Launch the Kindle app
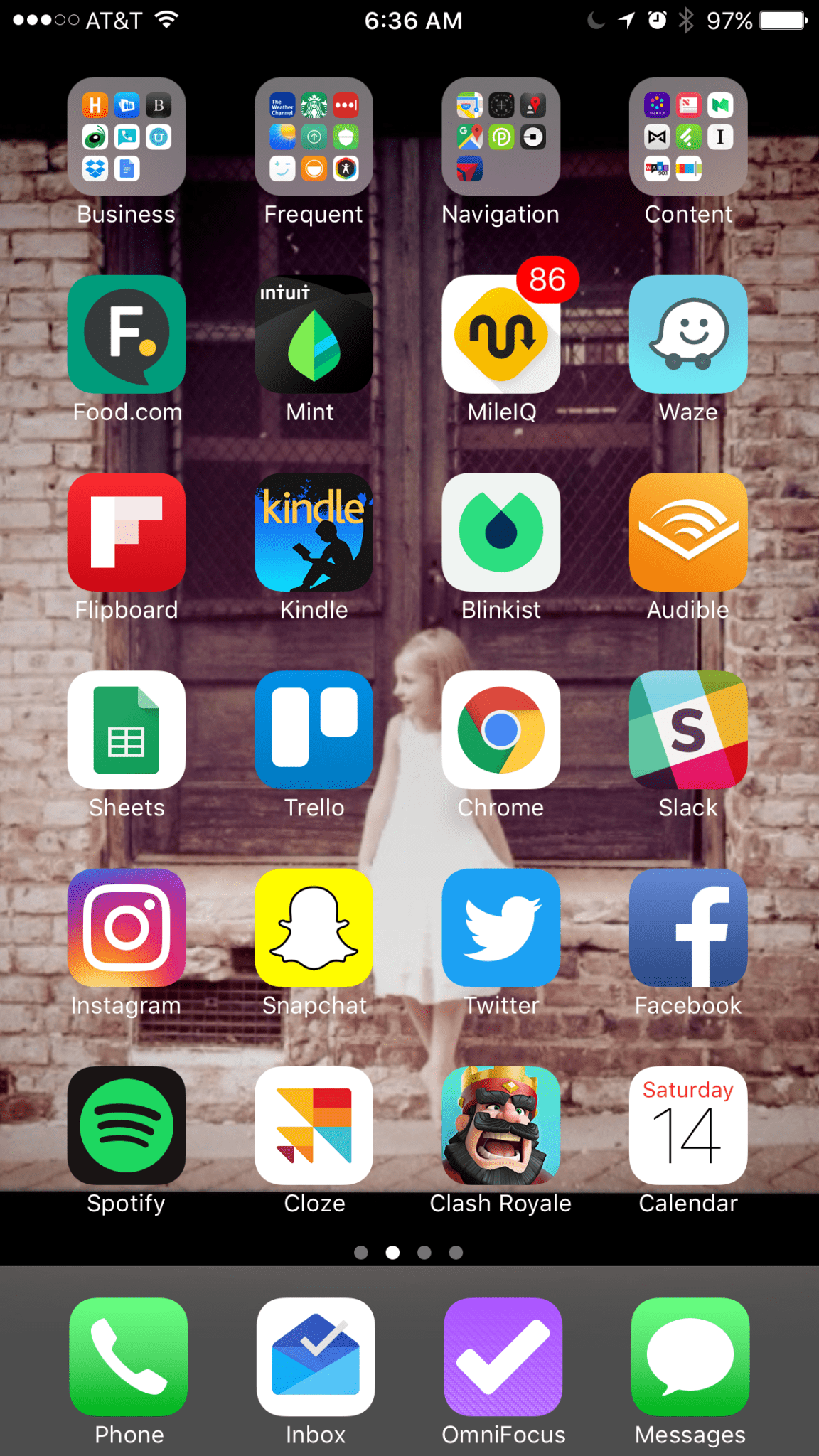The height and width of the screenshot is (1456, 819). [314, 532]
